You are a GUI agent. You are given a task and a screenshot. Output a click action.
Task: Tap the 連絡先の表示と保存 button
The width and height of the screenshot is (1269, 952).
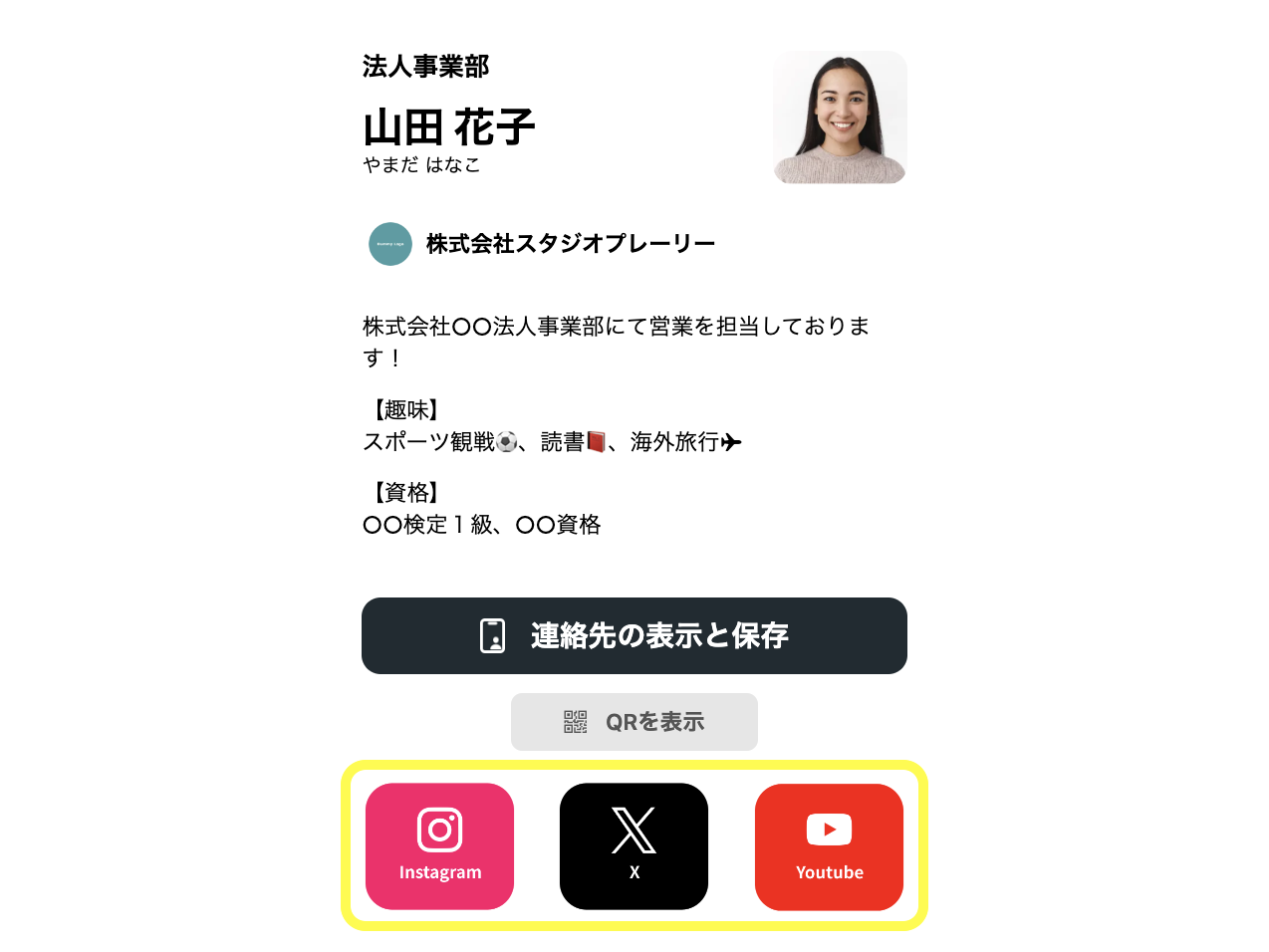point(634,635)
